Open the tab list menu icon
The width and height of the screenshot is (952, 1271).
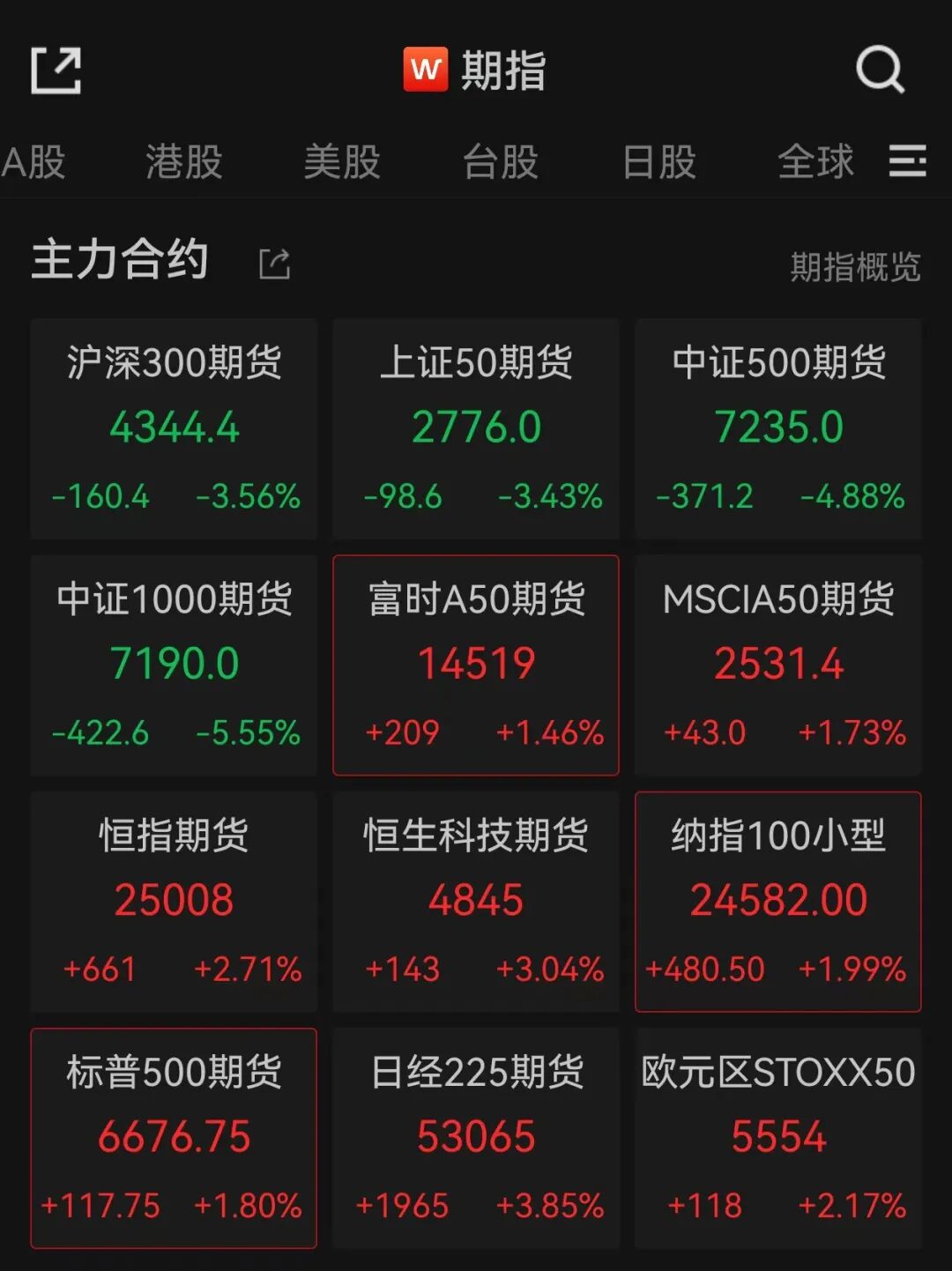coord(907,161)
